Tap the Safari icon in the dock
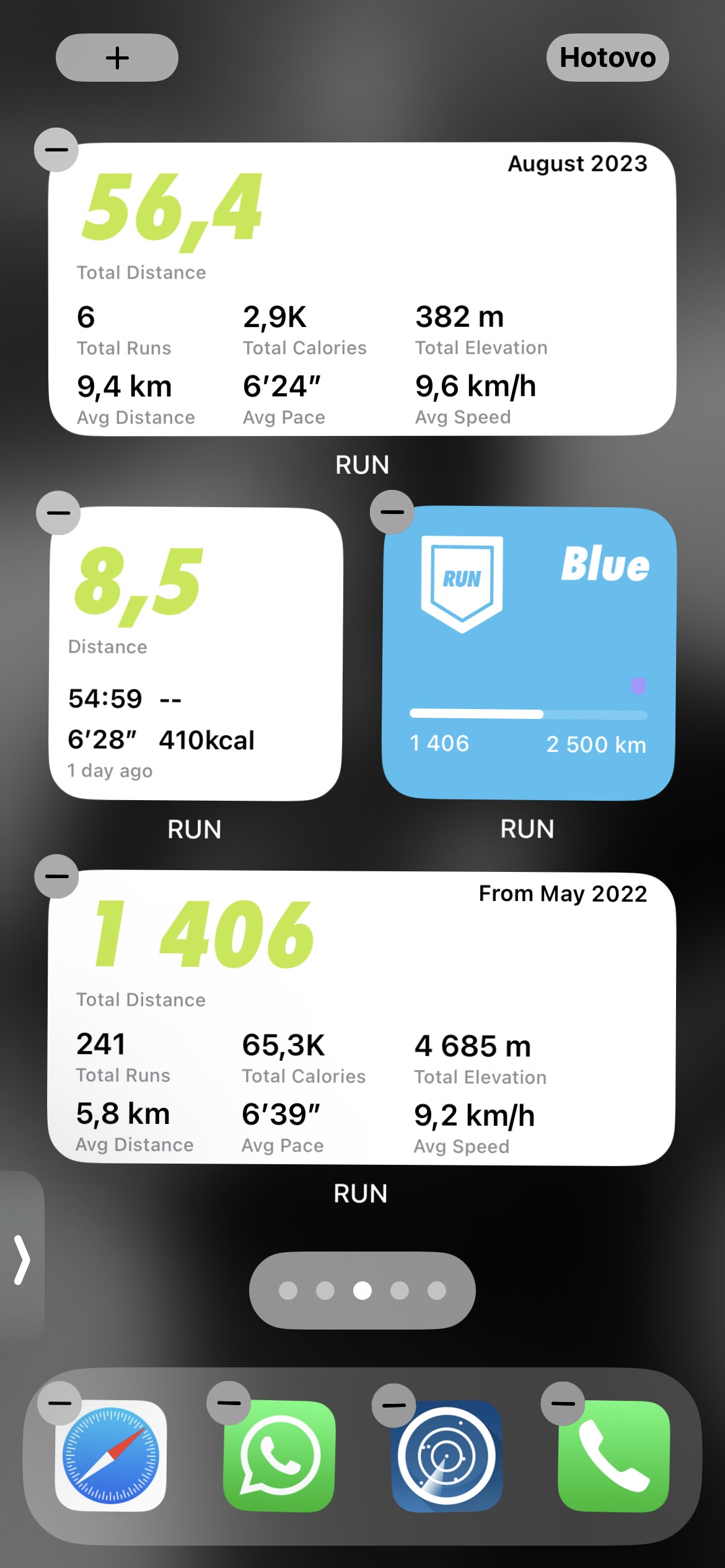The width and height of the screenshot is (725, 1568). click(111, 1457)
